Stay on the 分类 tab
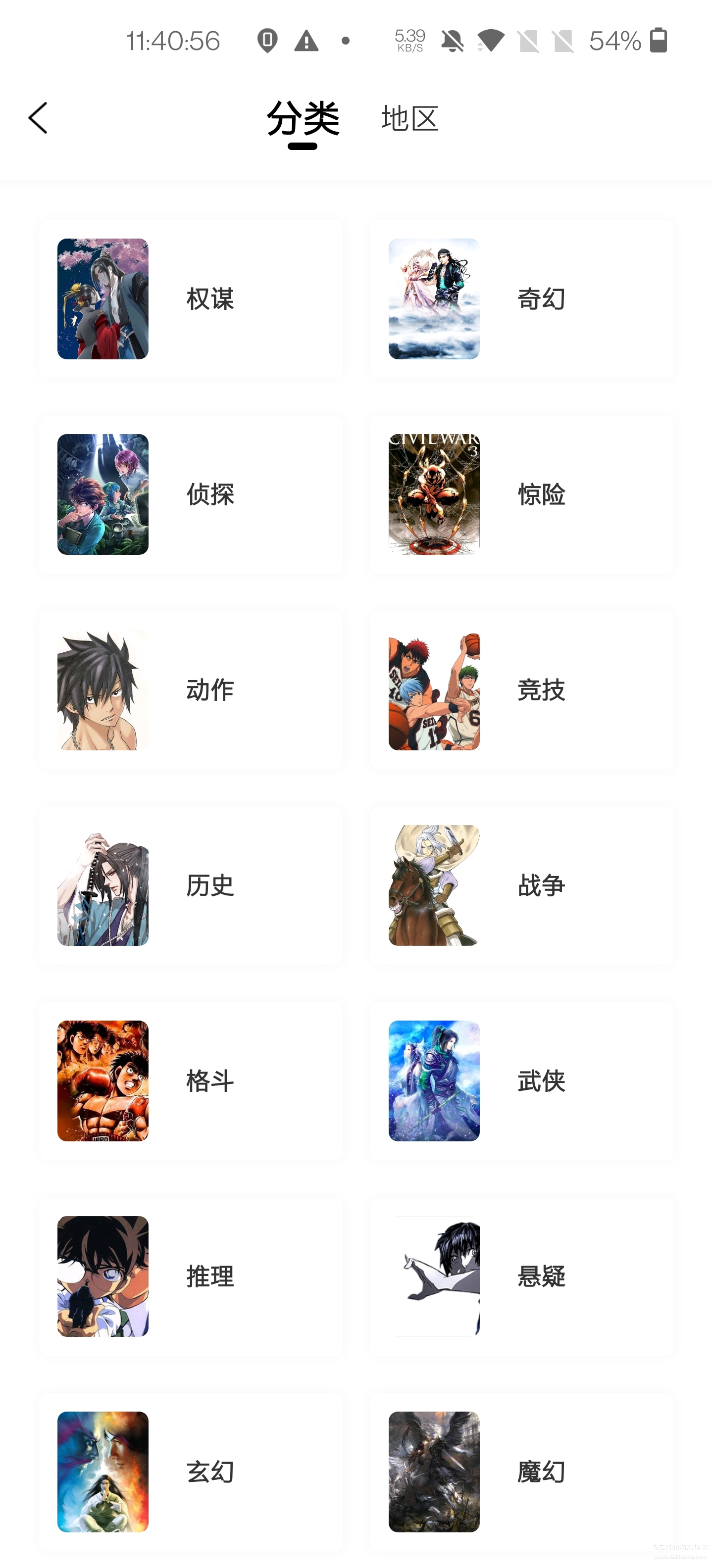This screenshot has height=1568, width=713. pos(303,119)
